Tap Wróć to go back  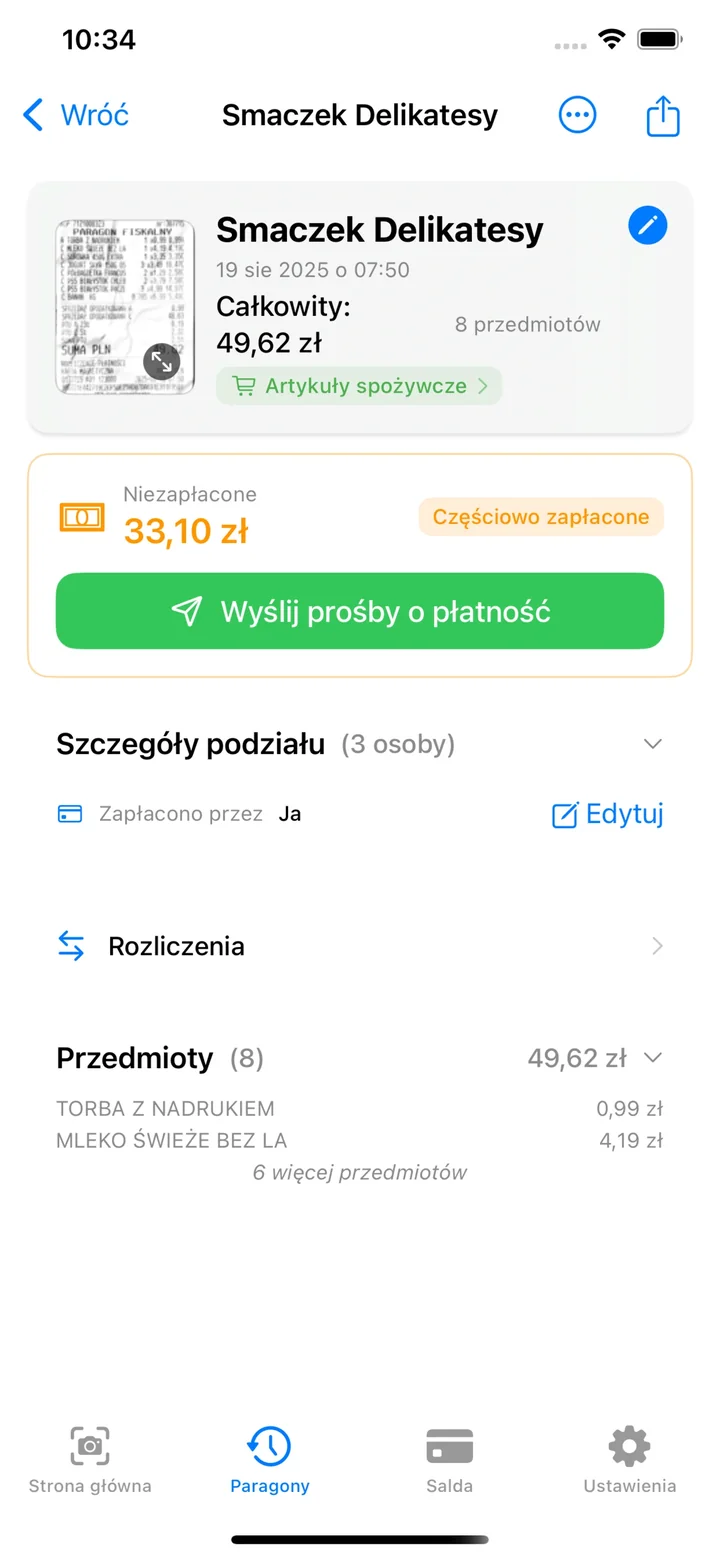click(x=75, y=115)
